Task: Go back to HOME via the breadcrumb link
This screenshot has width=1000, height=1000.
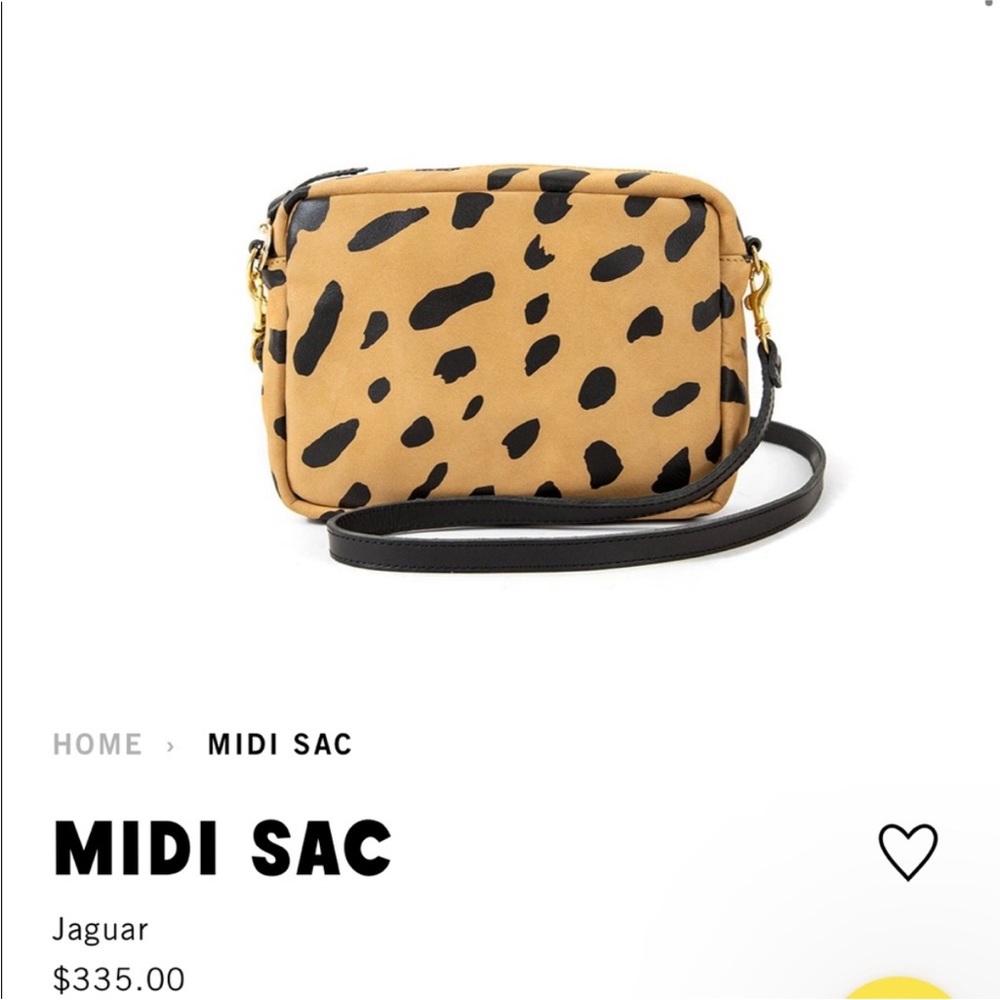Action: (x=97, y=745)
